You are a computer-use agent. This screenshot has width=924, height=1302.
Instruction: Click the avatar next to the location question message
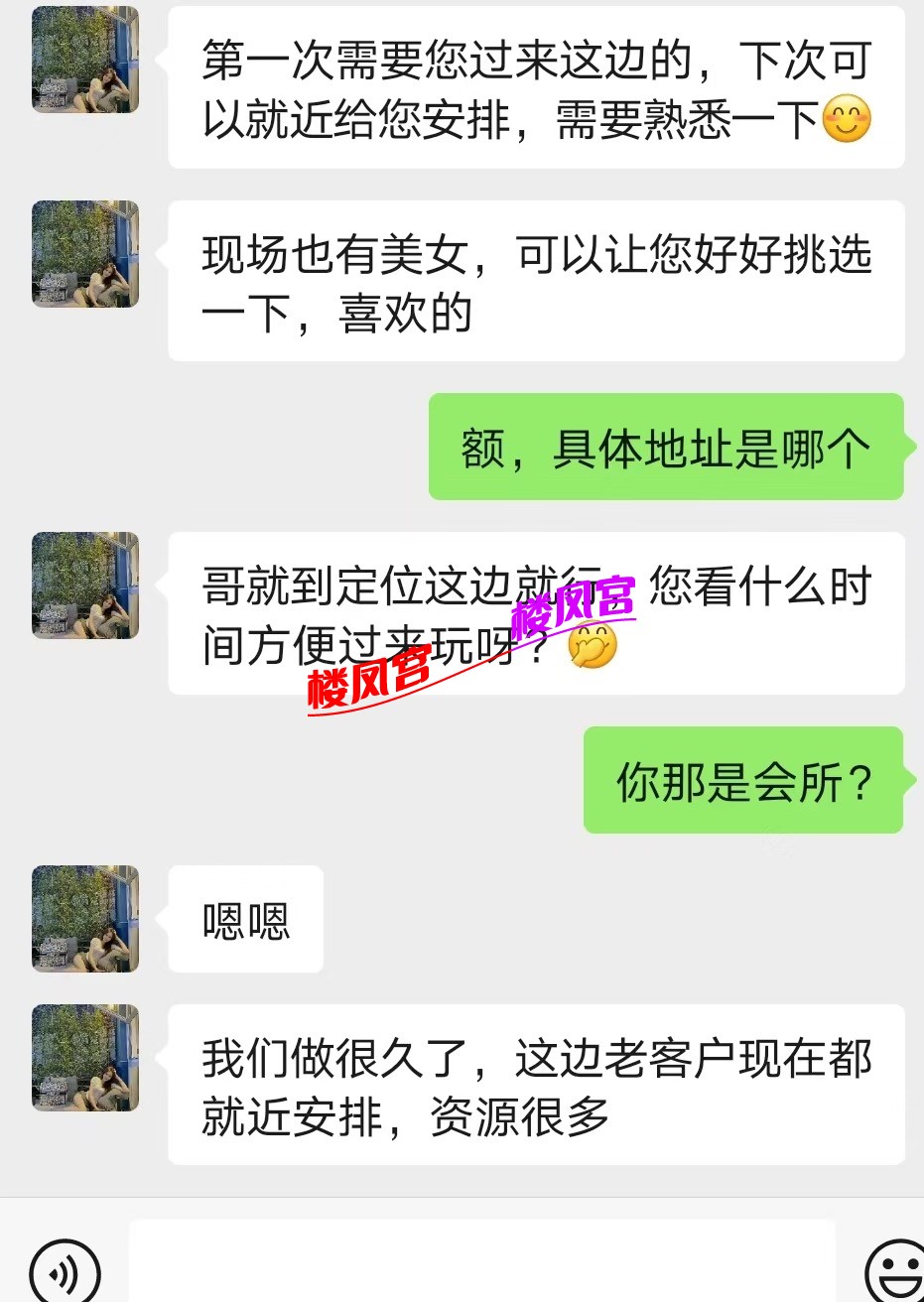click(84, 586)
